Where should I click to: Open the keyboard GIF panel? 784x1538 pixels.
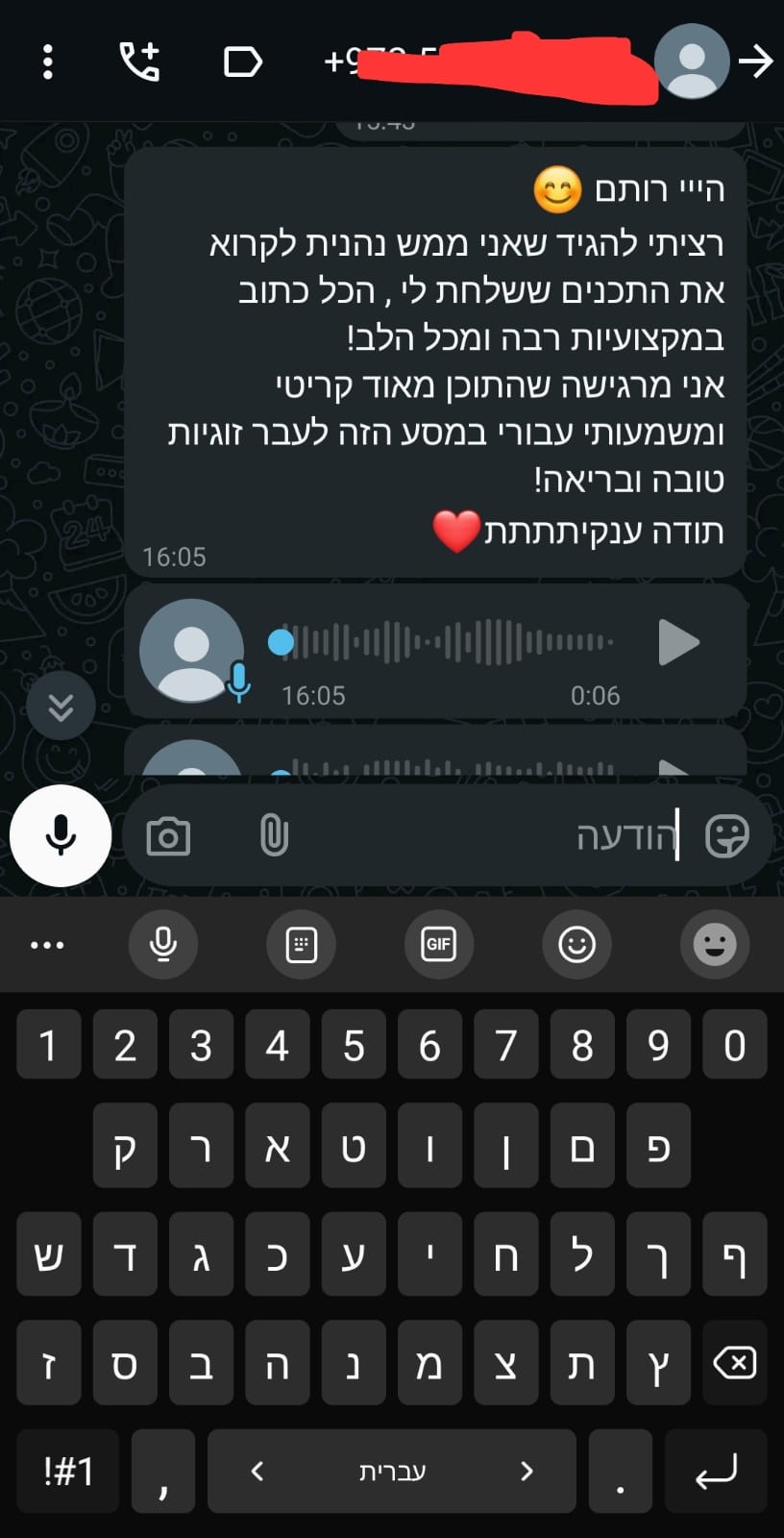coord(438,944)
